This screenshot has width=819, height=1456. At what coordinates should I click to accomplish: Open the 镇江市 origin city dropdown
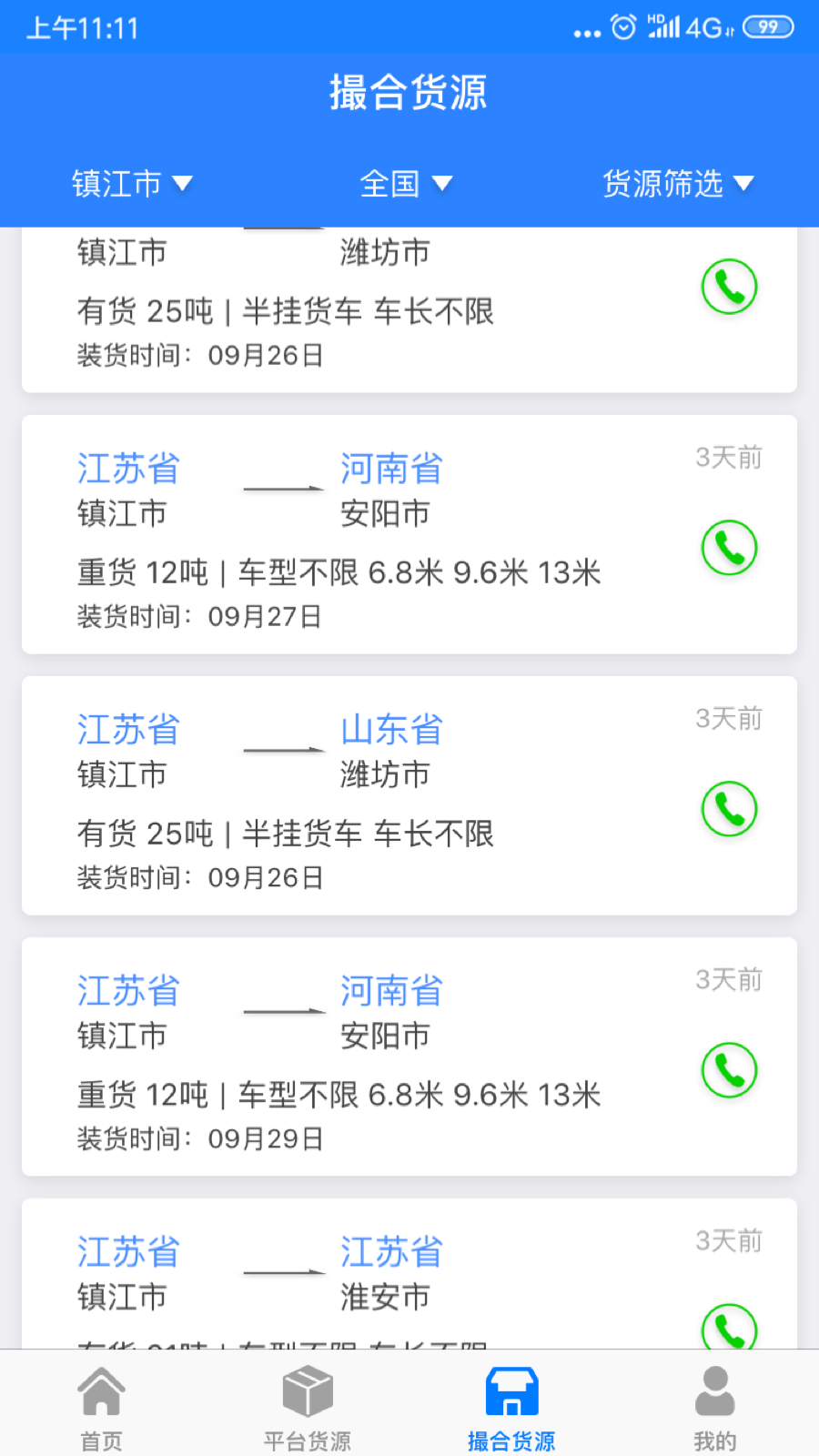[x=132, y=184]
